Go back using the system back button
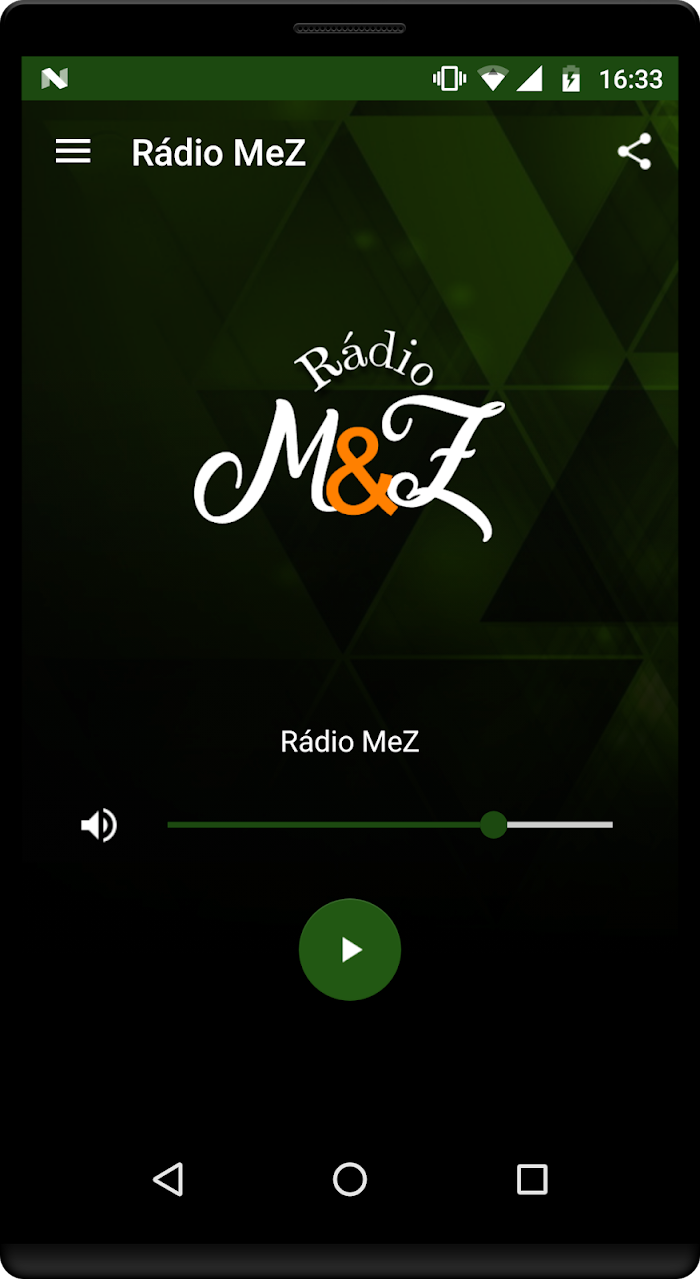 pyautogui.click(x=168, y=1179)
